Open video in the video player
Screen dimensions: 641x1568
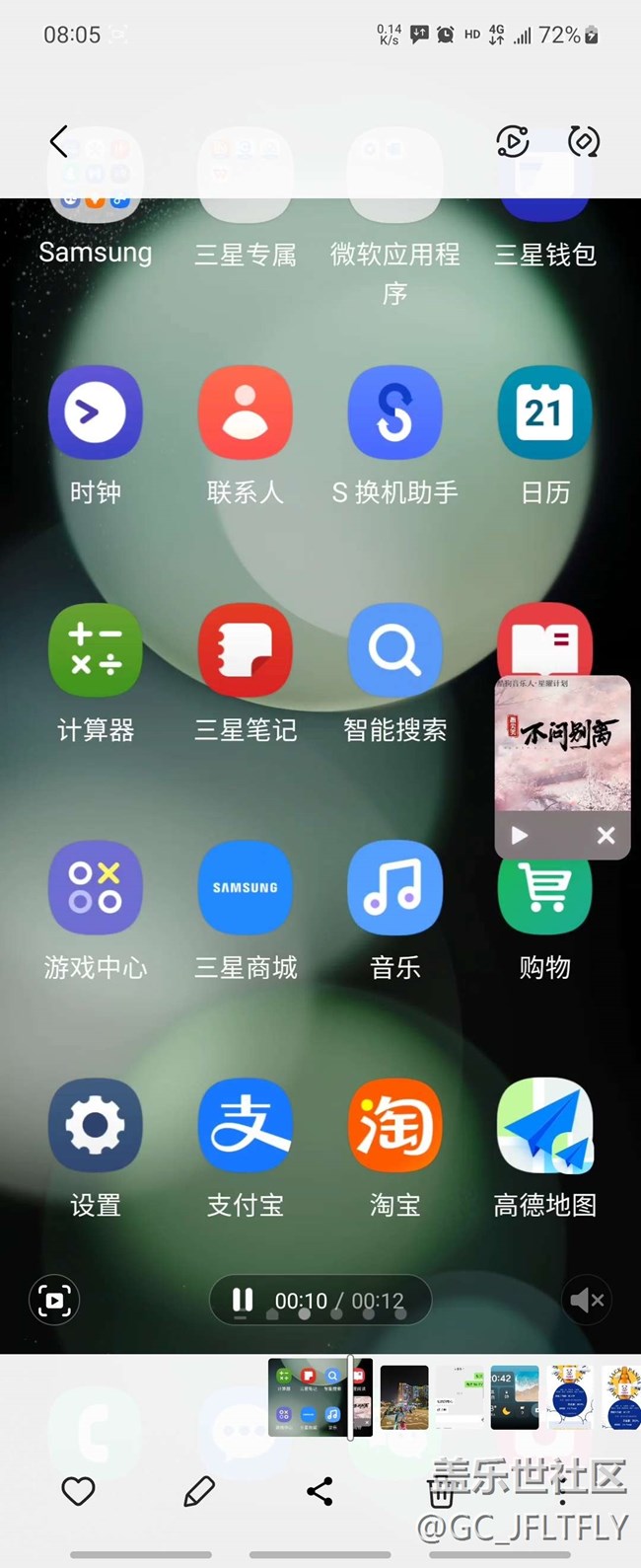tap(512, 142)
